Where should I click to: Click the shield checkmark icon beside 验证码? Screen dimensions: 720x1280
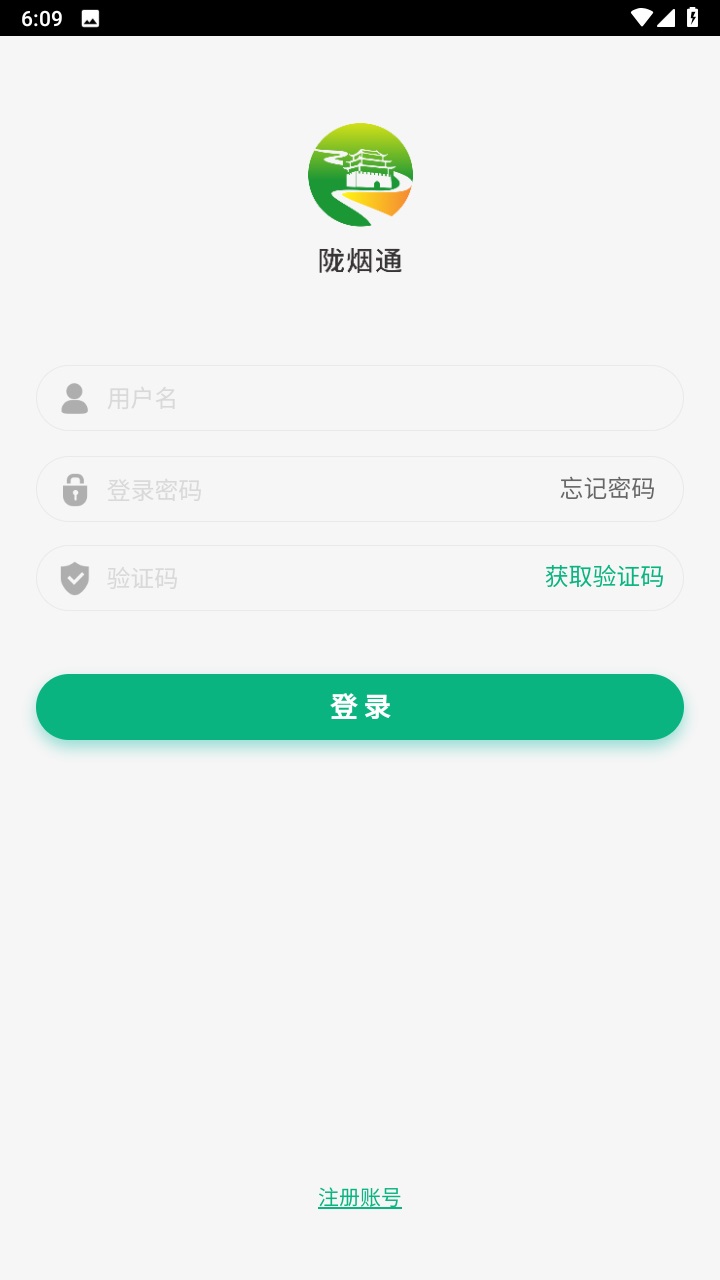74,577
